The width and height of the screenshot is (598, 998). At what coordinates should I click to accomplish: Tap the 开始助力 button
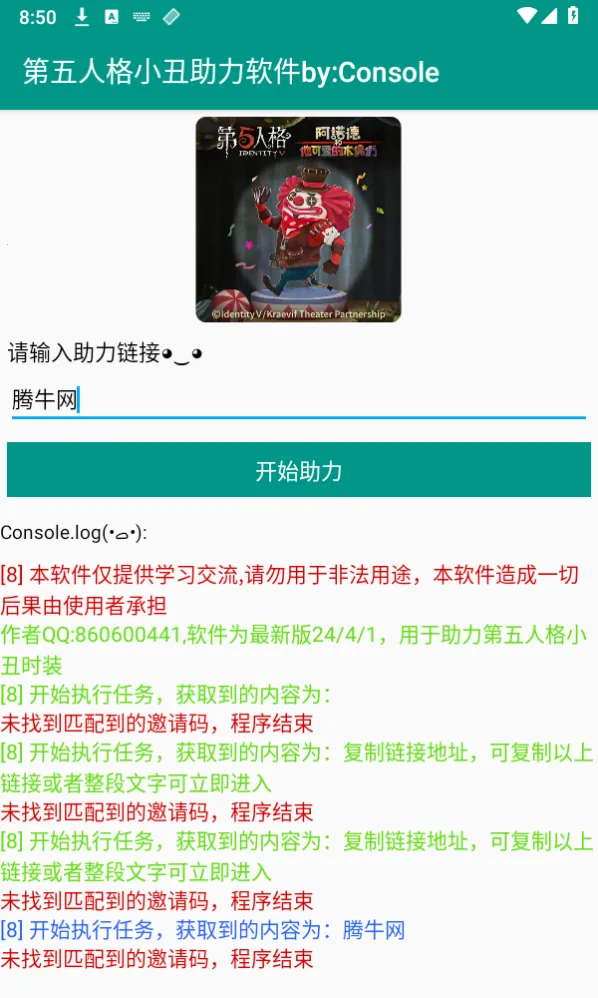point(298,470)
